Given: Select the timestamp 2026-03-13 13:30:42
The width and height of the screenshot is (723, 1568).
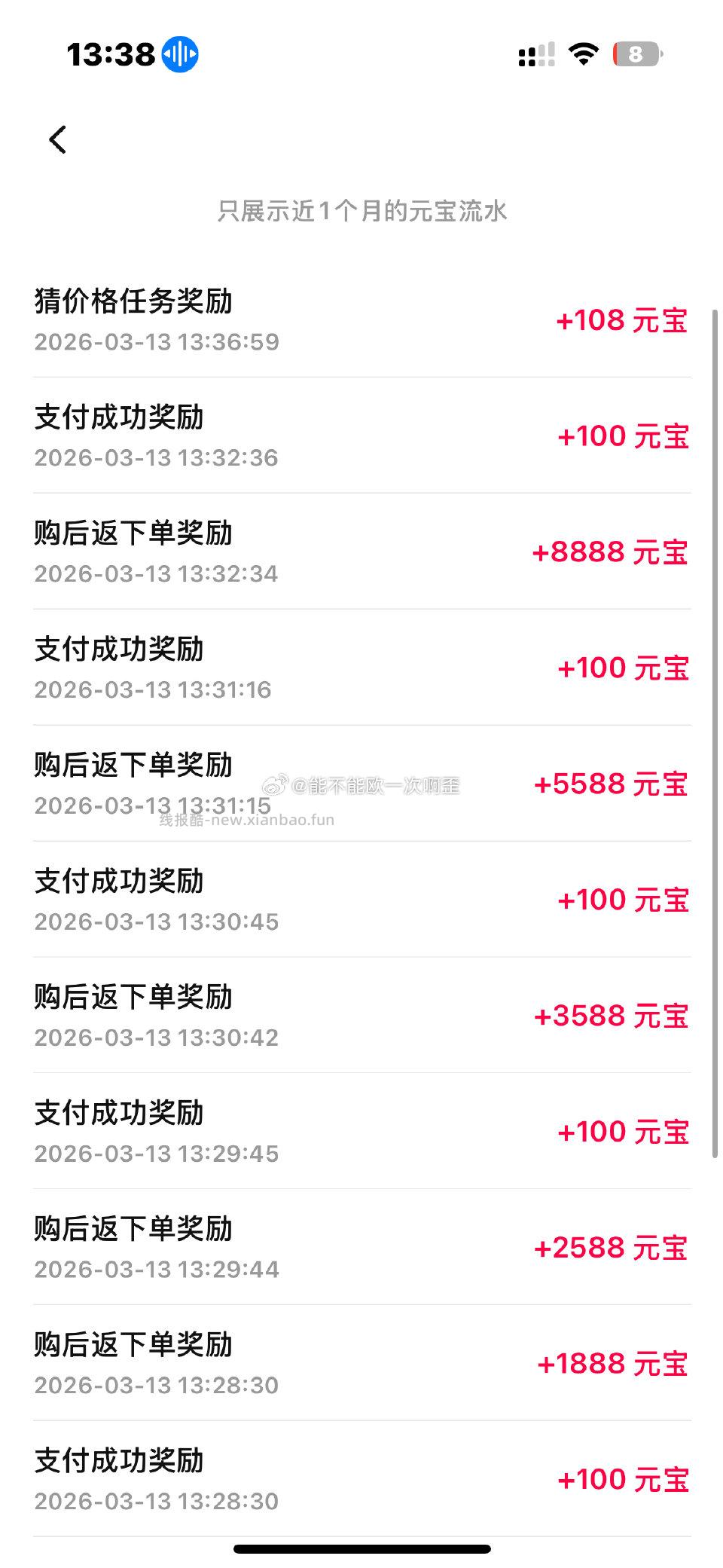Looking at the screenshot, I should [157, 1038].
